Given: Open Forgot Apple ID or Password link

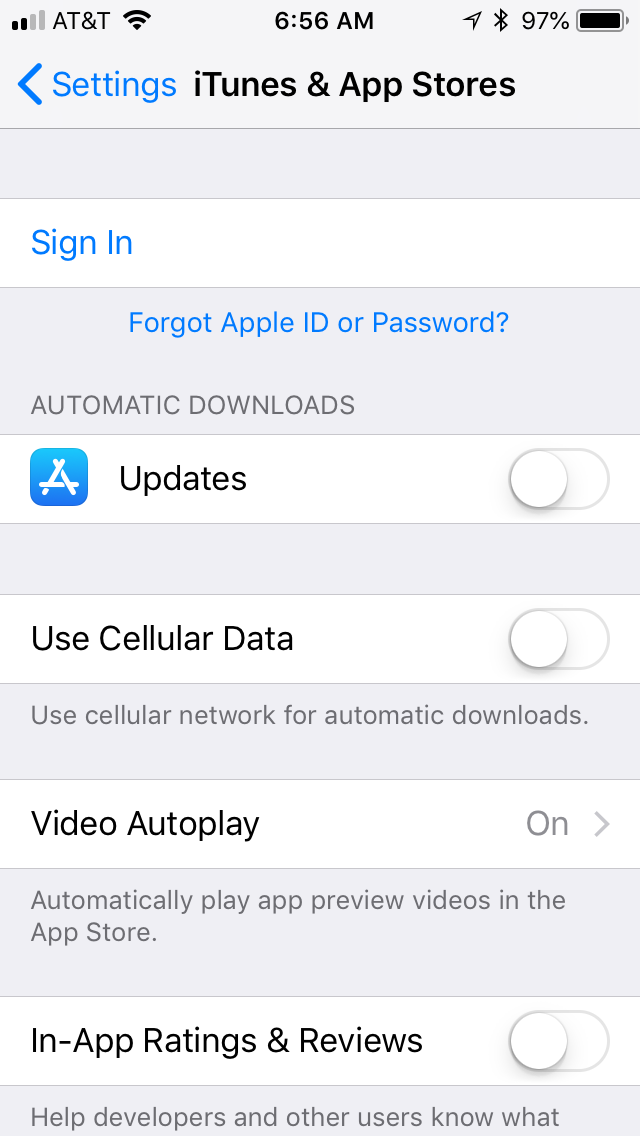Looking at the screenshot, I should (319, 322).
